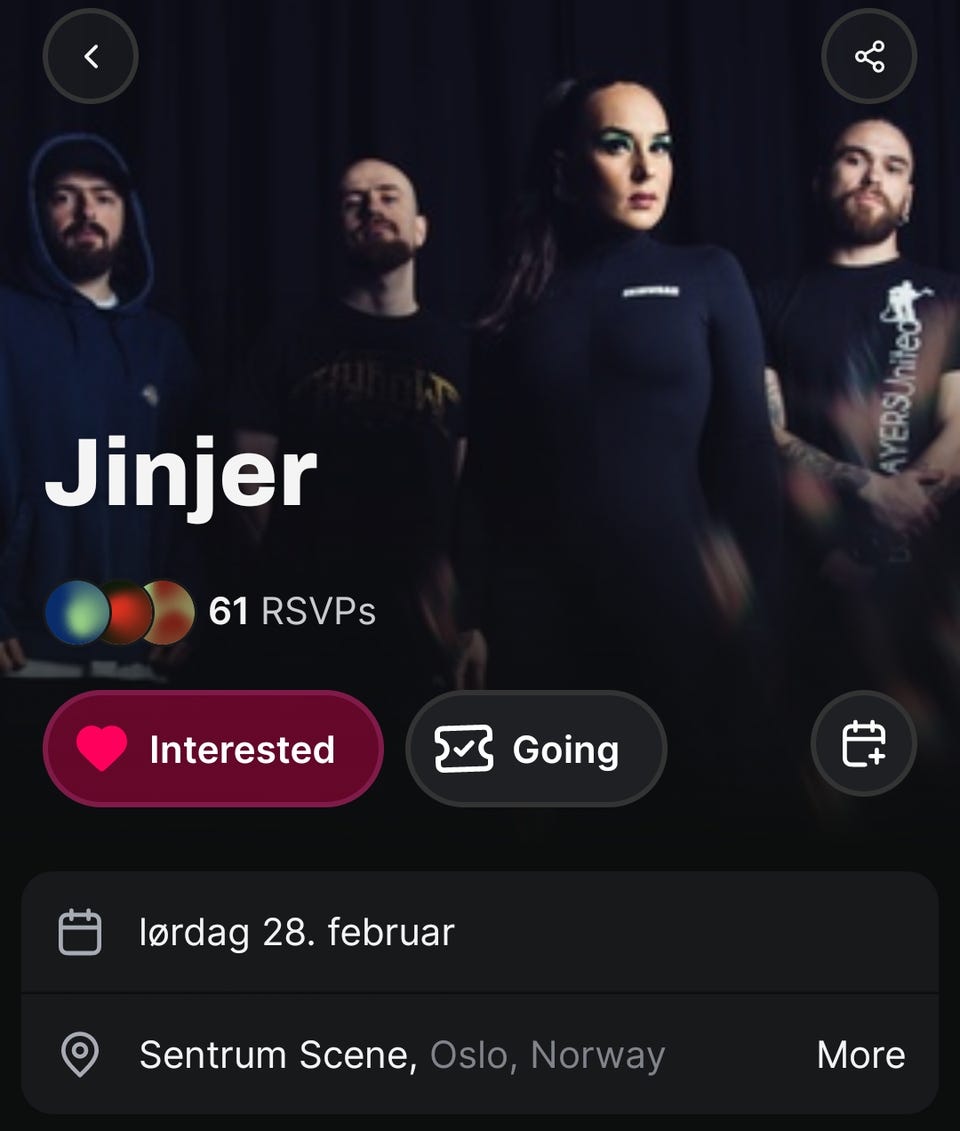960x1131 pixels.
Task: Open More venue details
Action: pos(860,1055)
